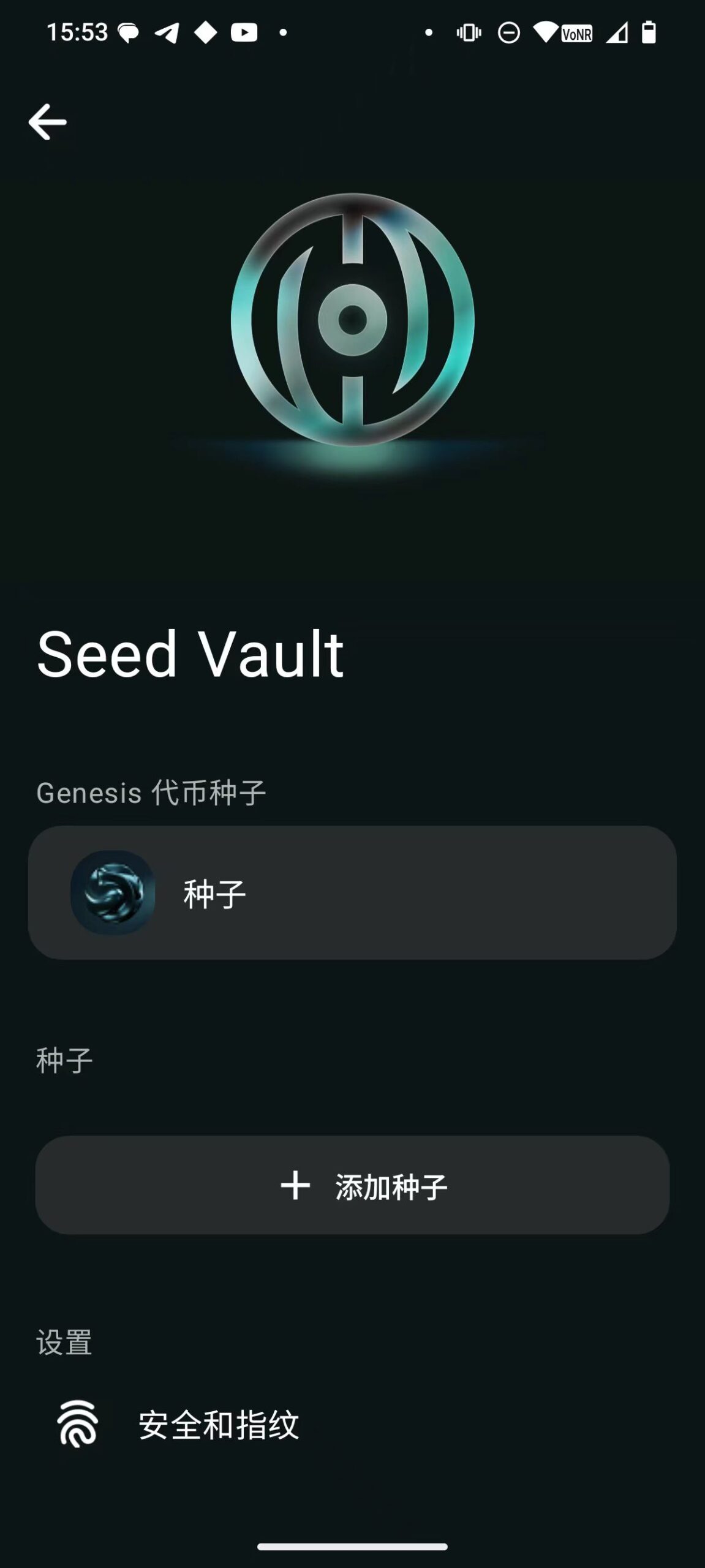This screenshot has width=705, height=1568.
Task: Tap the 添加种子 add seed button
Action: (352, 1185)
